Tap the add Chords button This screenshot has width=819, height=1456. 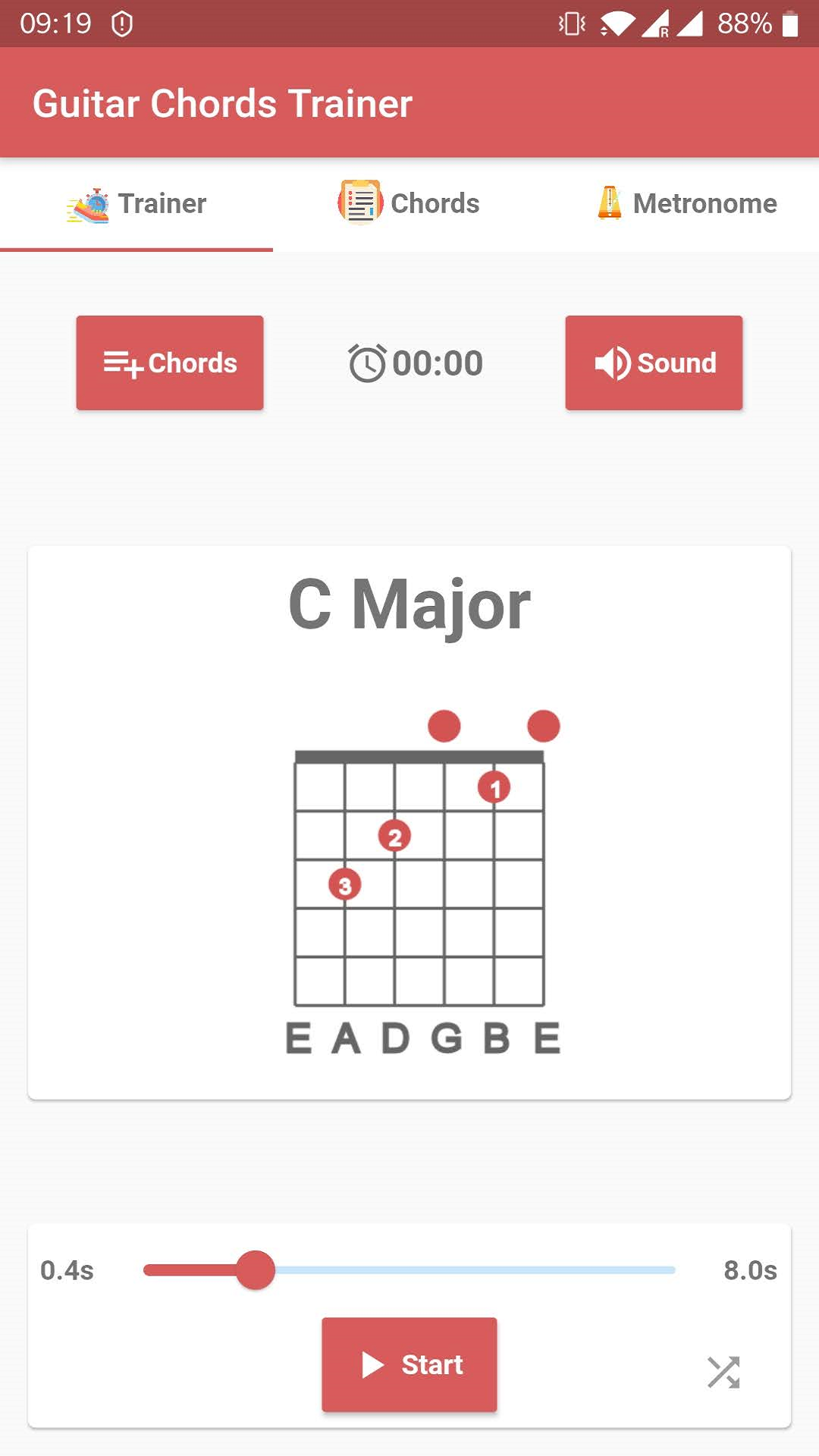pos(170,363)
